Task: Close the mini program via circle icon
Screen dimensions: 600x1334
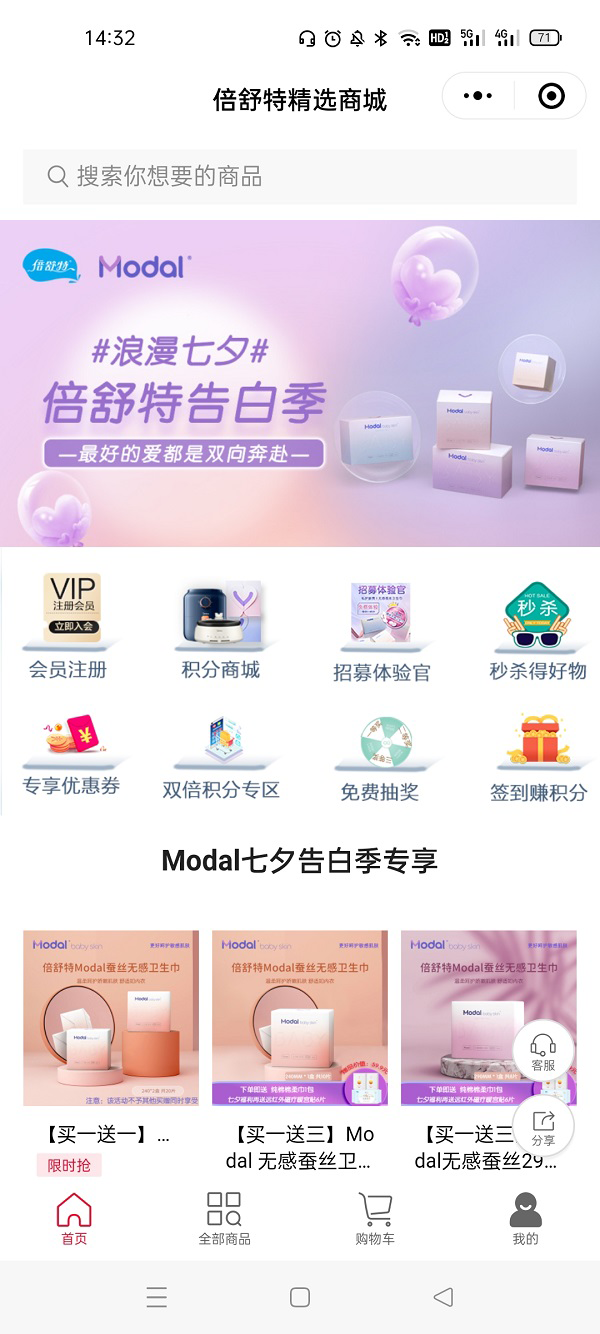Action: tap(551, 96)
